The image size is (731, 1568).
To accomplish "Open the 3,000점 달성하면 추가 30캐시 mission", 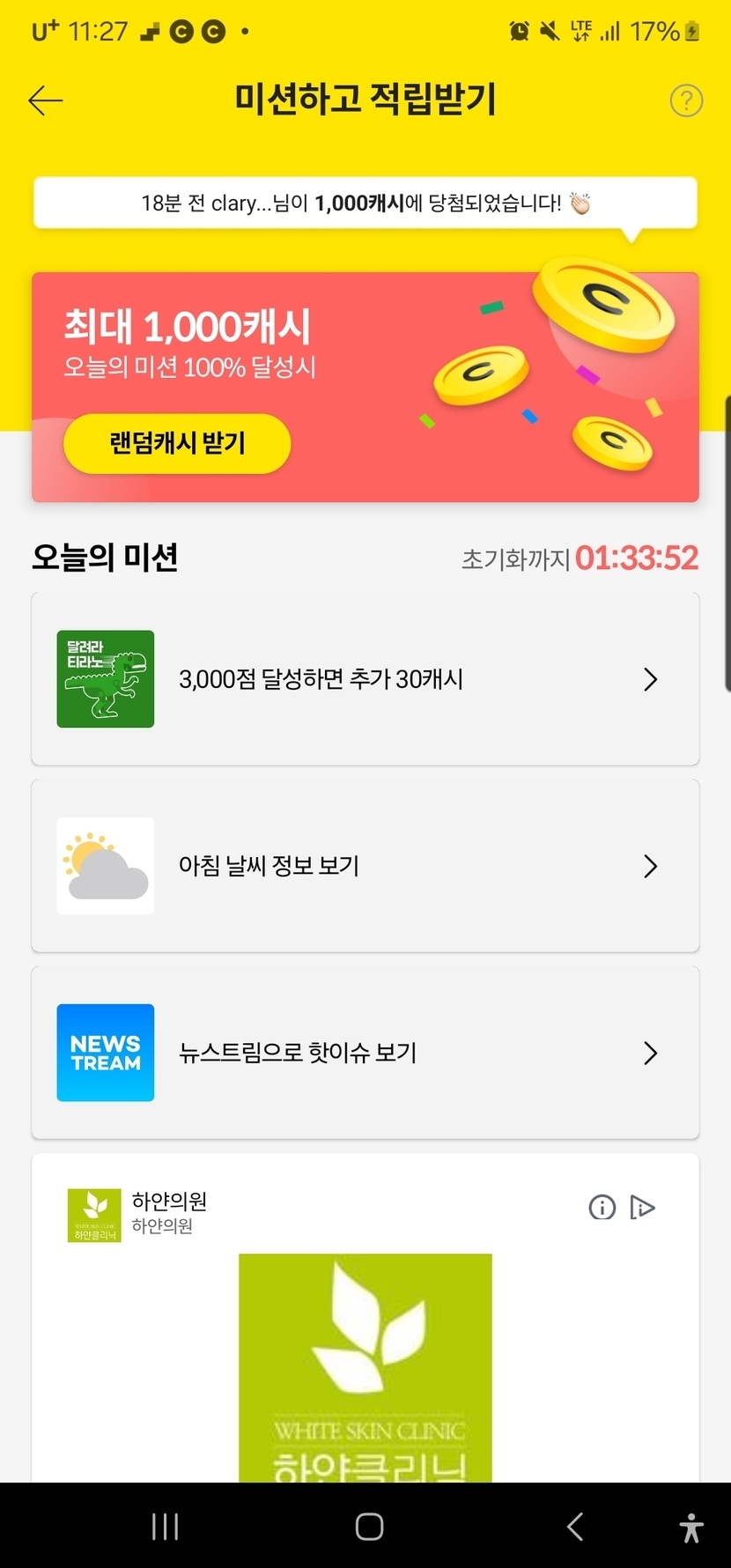I will [x=365, y=679].
